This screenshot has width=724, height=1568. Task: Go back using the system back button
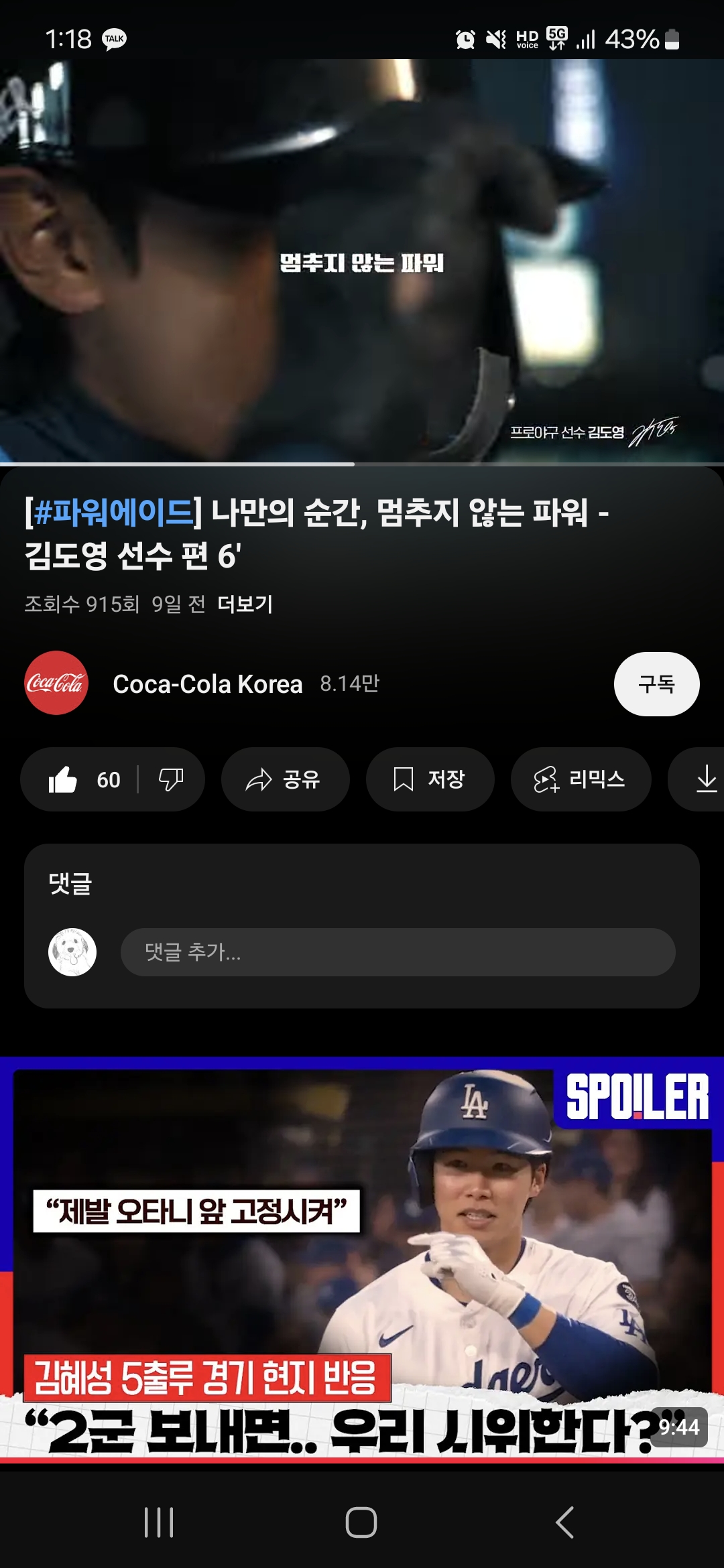pyautogui.click(x=565, y=1522)
